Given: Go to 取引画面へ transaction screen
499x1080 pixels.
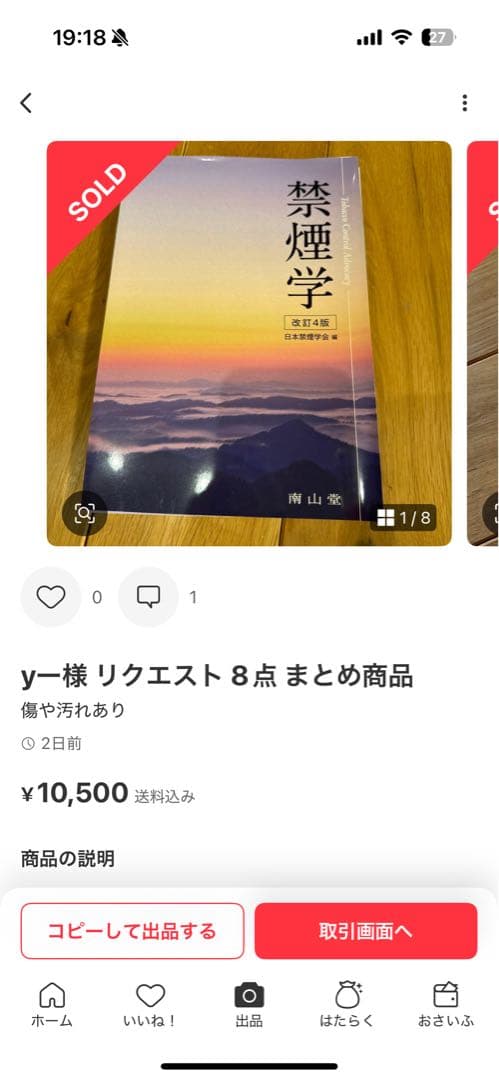Looking at the screenshot, I should 366,931.
